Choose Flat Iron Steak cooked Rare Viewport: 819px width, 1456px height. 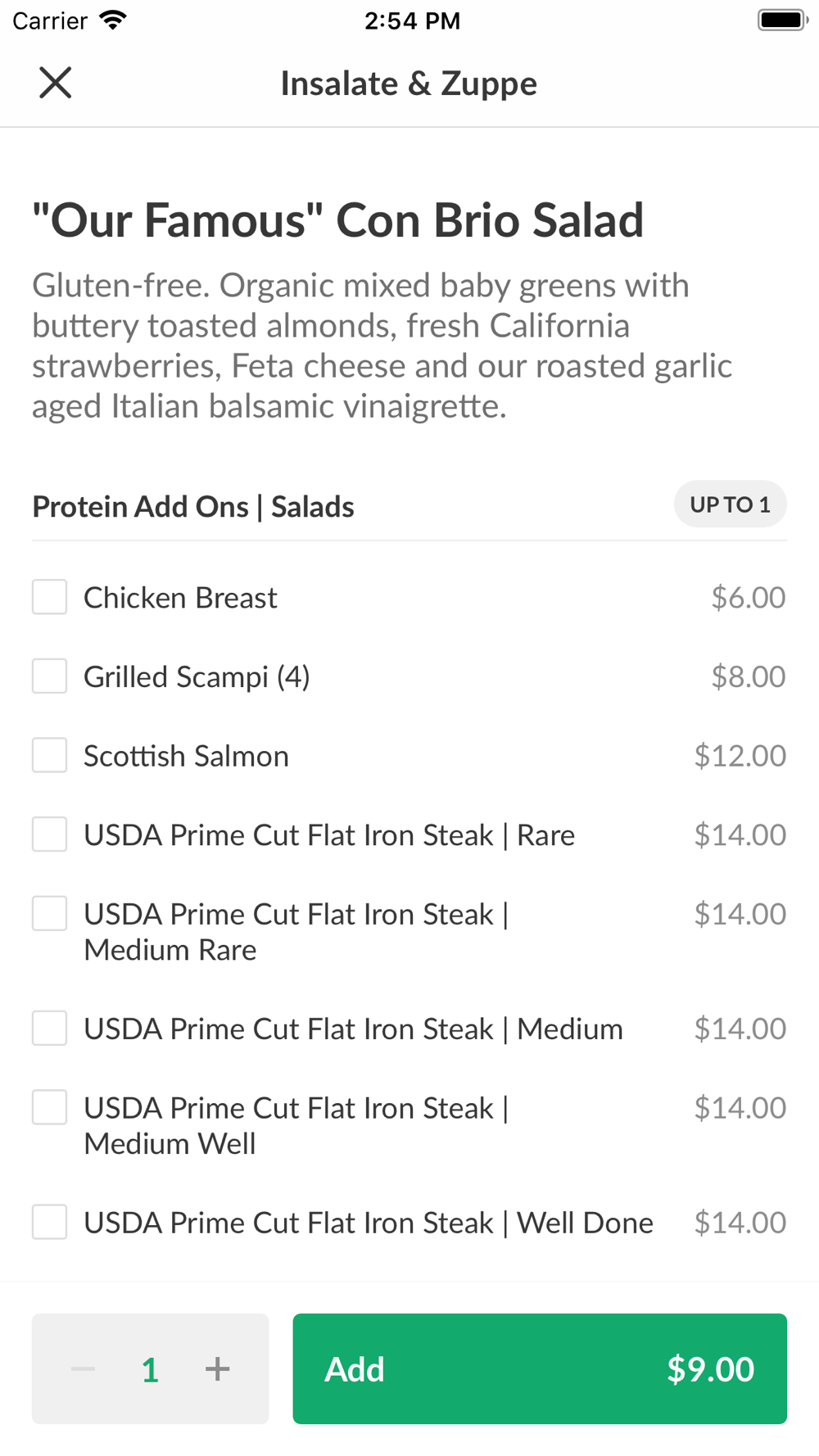50,834
